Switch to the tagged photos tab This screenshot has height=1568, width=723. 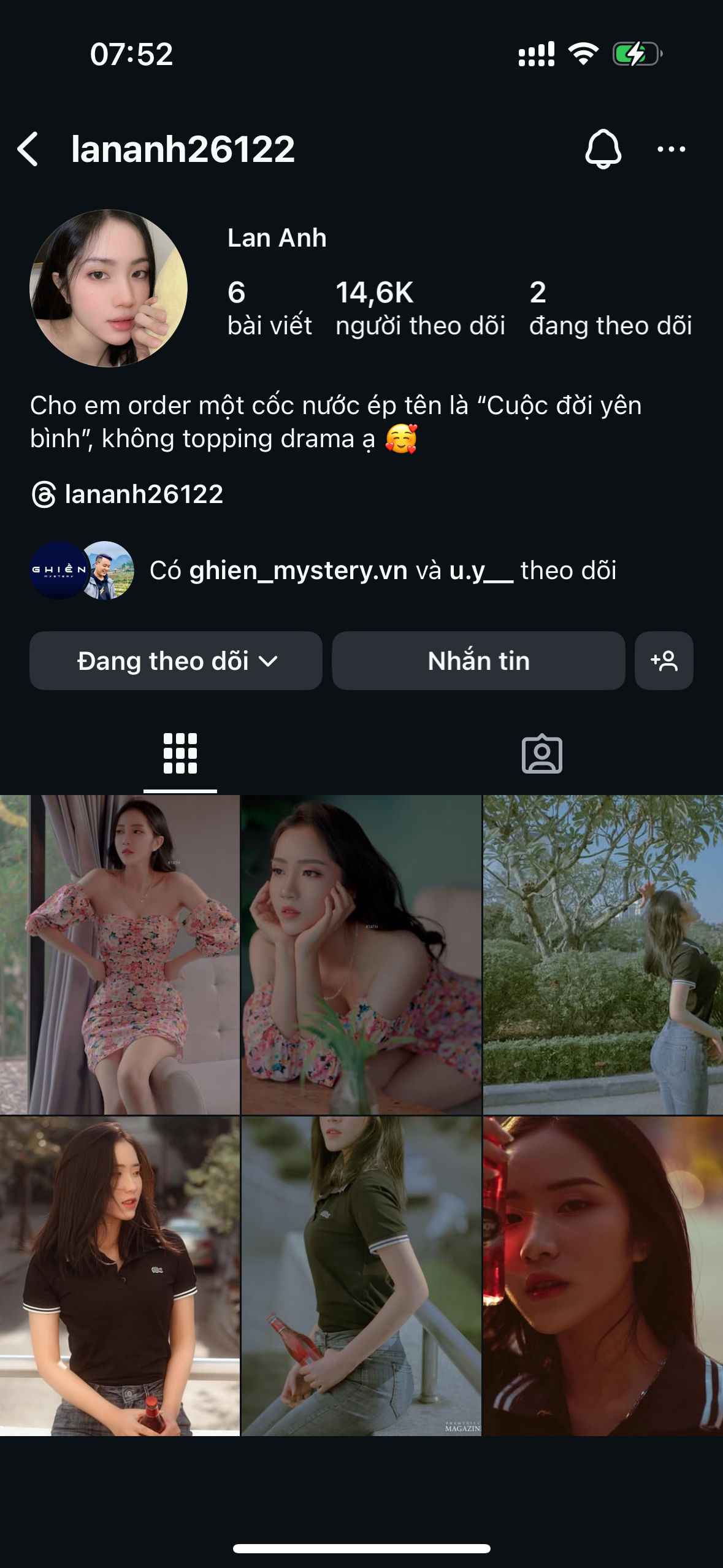coord(541,753)
